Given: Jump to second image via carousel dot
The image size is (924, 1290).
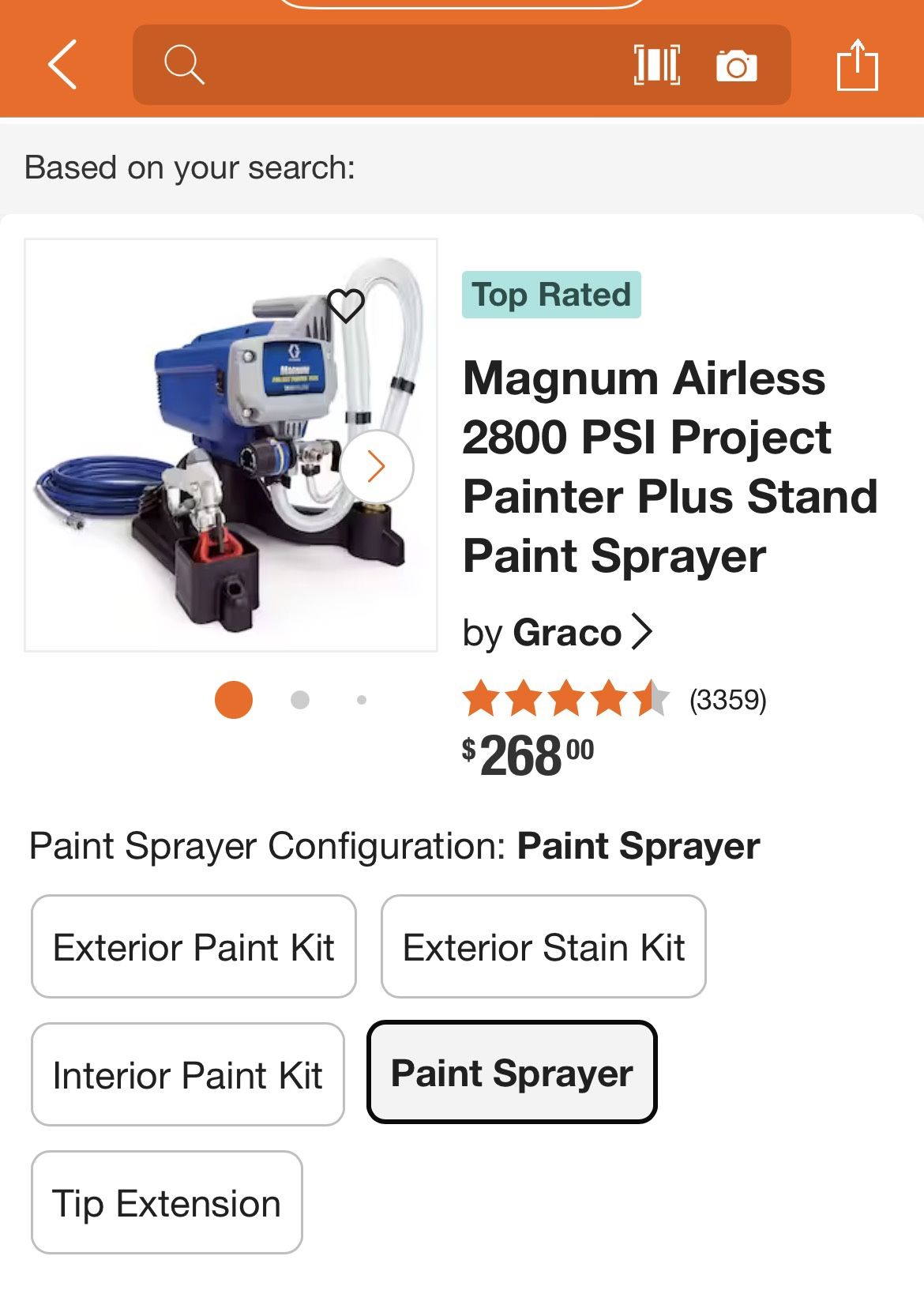Looking at the screenshot, I should click(302, 699).
